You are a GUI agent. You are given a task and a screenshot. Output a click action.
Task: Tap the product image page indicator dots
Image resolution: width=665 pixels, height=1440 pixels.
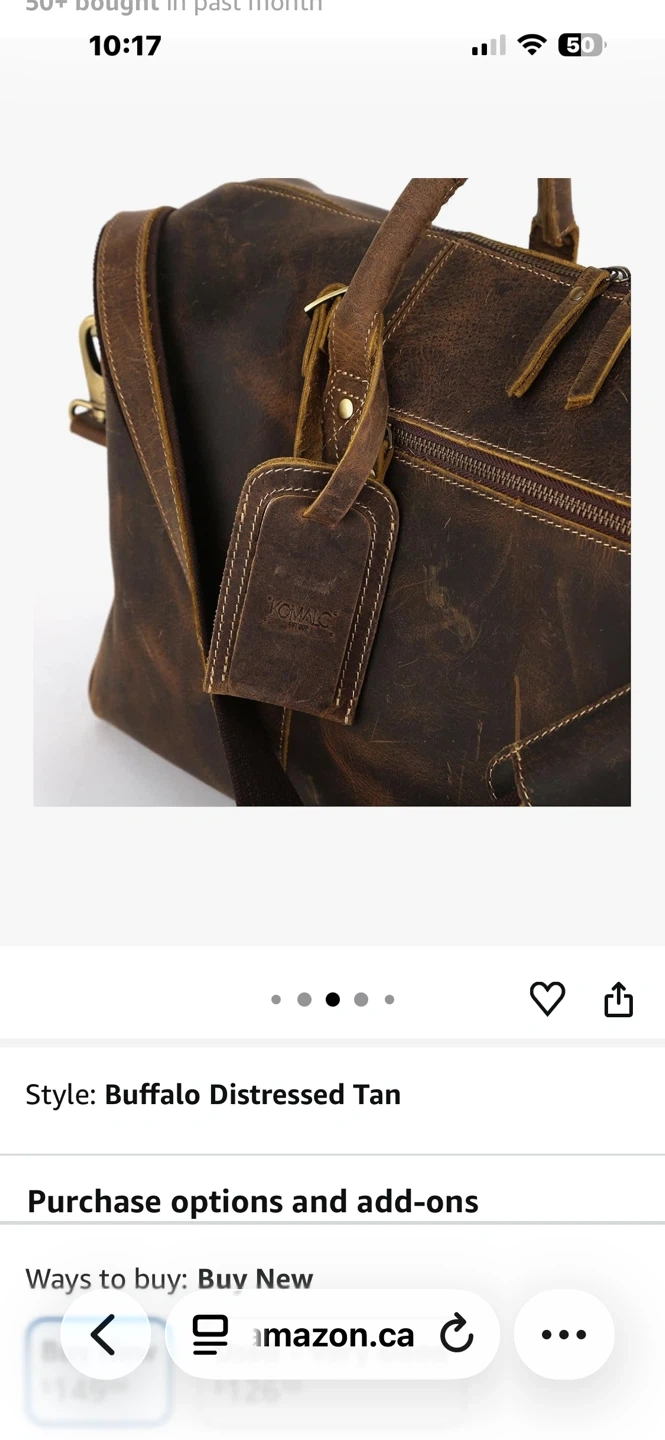pyautogui.click(x=333, y=999)
